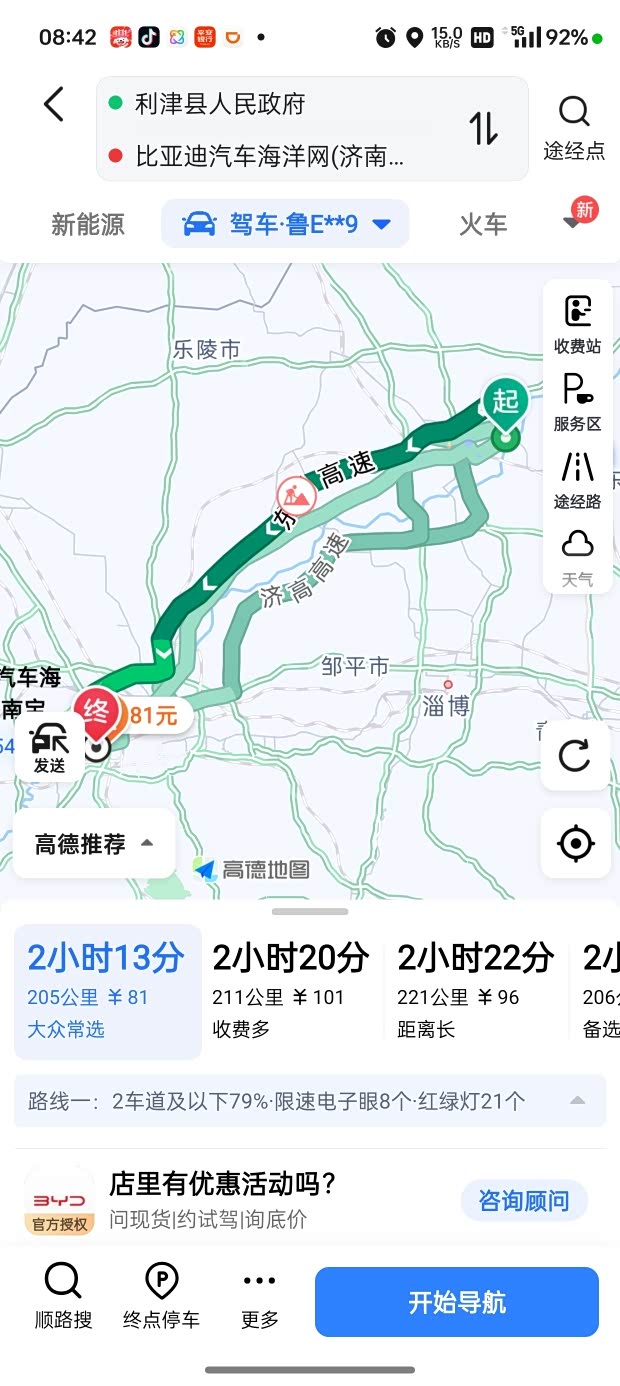Image resolution: width=620 pixels, height=1386 pixels.
Task: Swap start and destination points
Action: click(484, 128)
